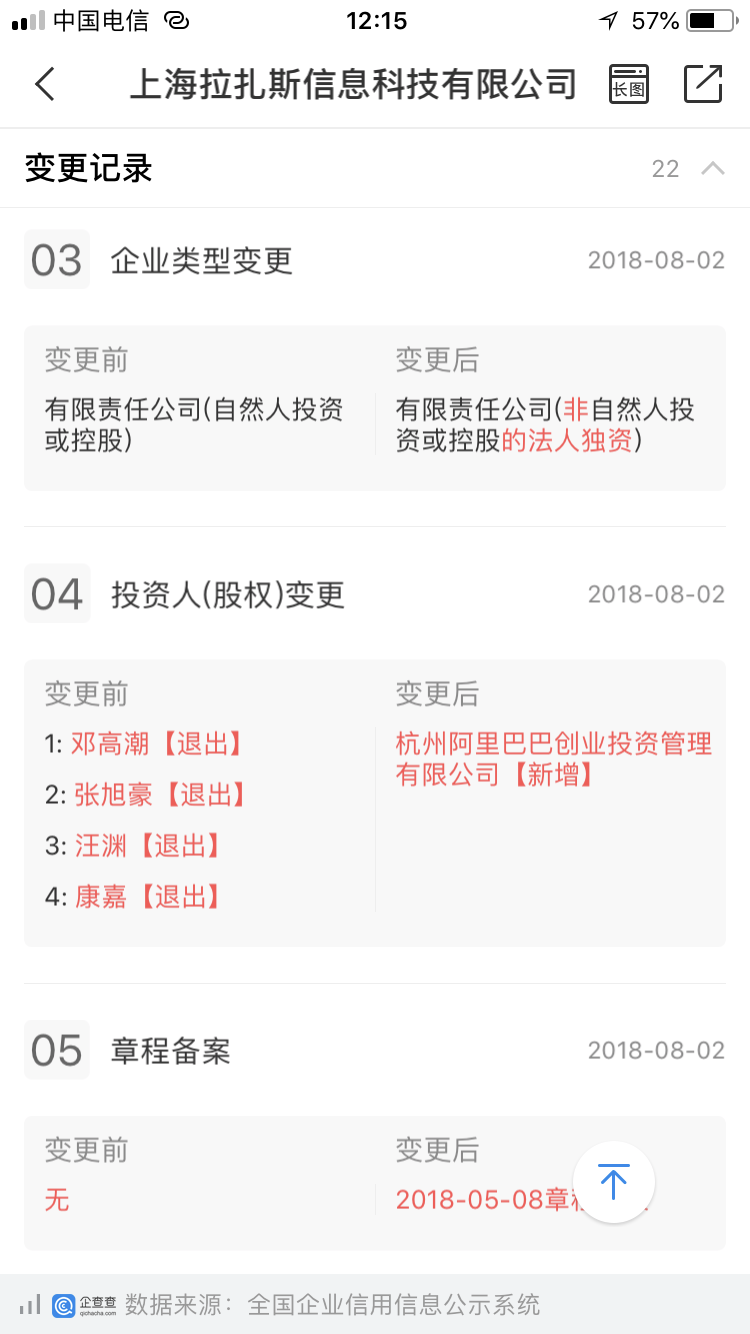750x1334 pixels.
Task: Open investor 张旭豪 profile
Action: [112, 795]
